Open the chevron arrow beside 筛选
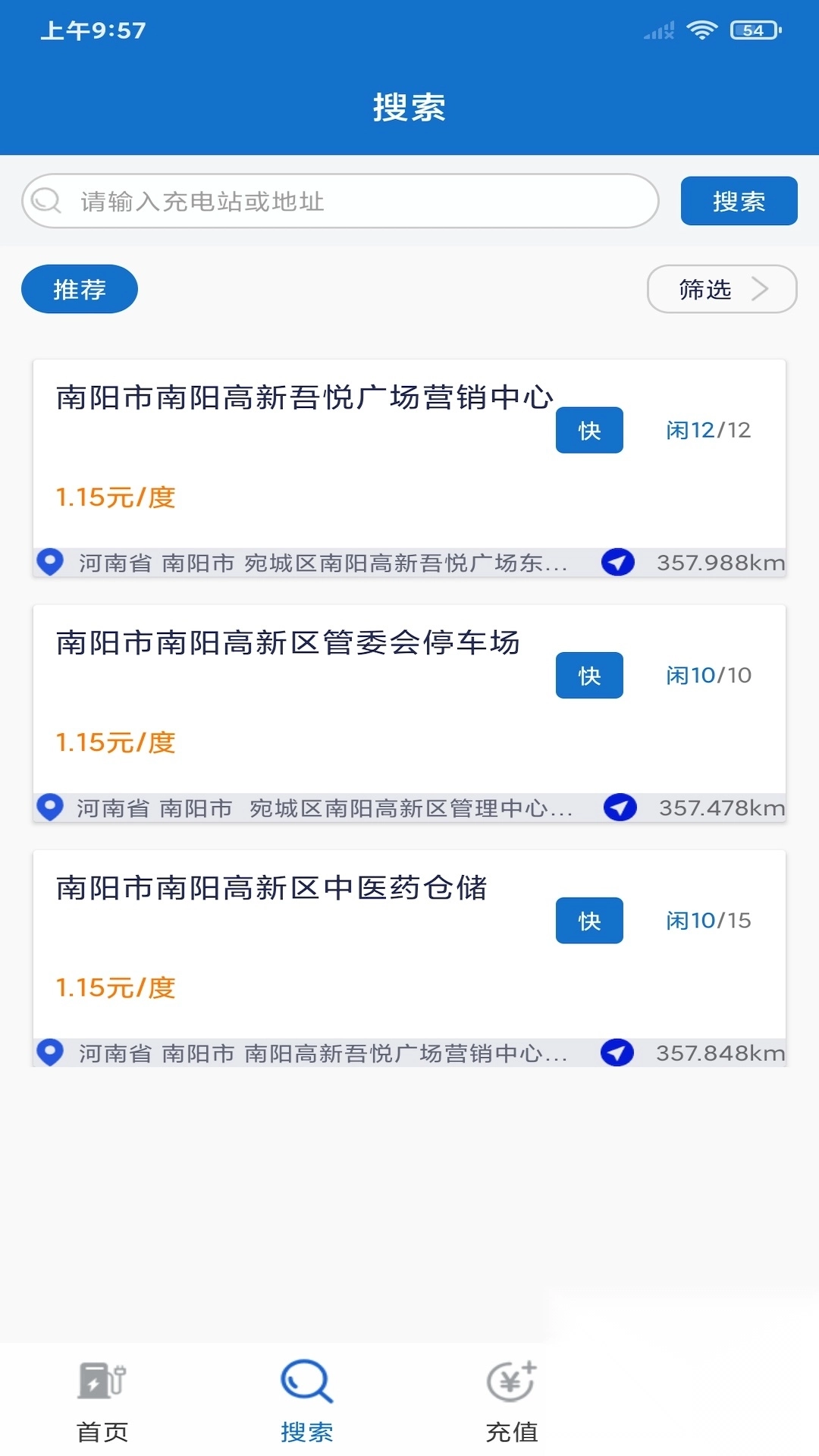The image size is (819, 1456). click(761, 289)
